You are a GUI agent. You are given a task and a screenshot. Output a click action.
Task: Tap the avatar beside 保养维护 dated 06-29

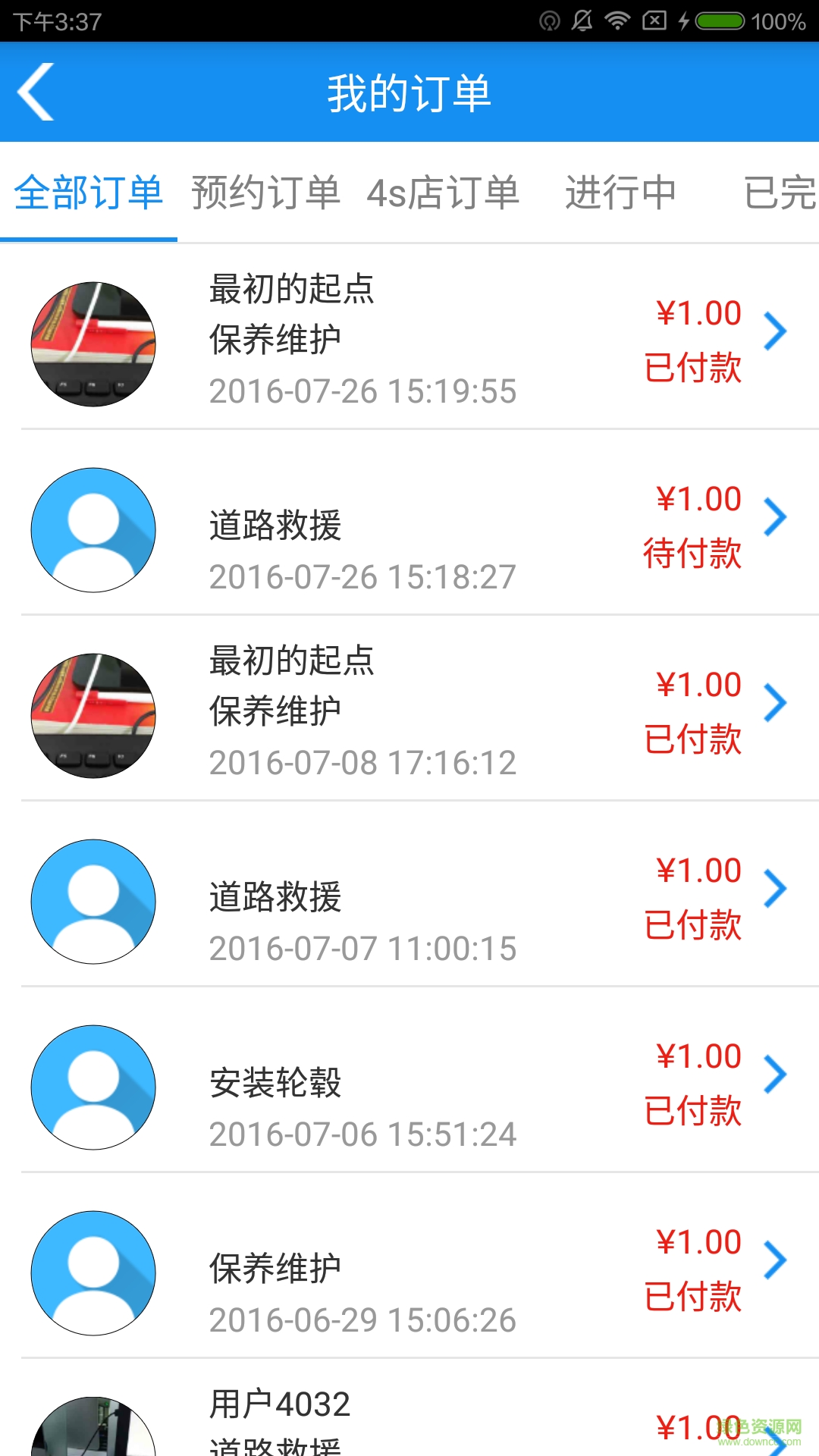tap(93, 1272)
